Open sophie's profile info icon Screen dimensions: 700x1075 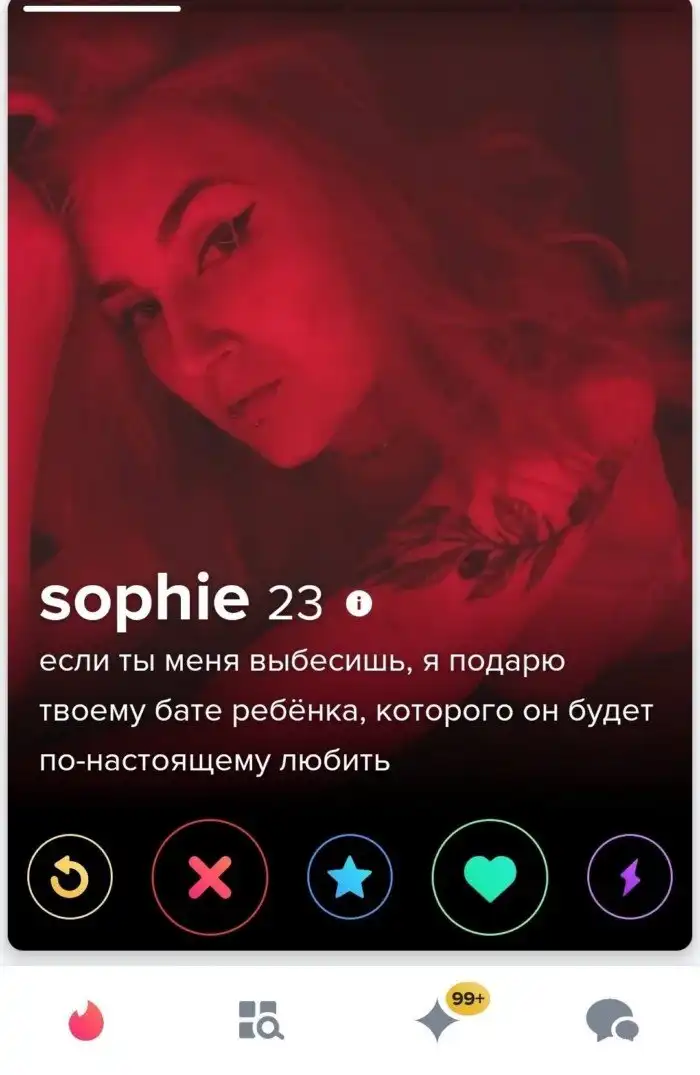pos(358,604)
